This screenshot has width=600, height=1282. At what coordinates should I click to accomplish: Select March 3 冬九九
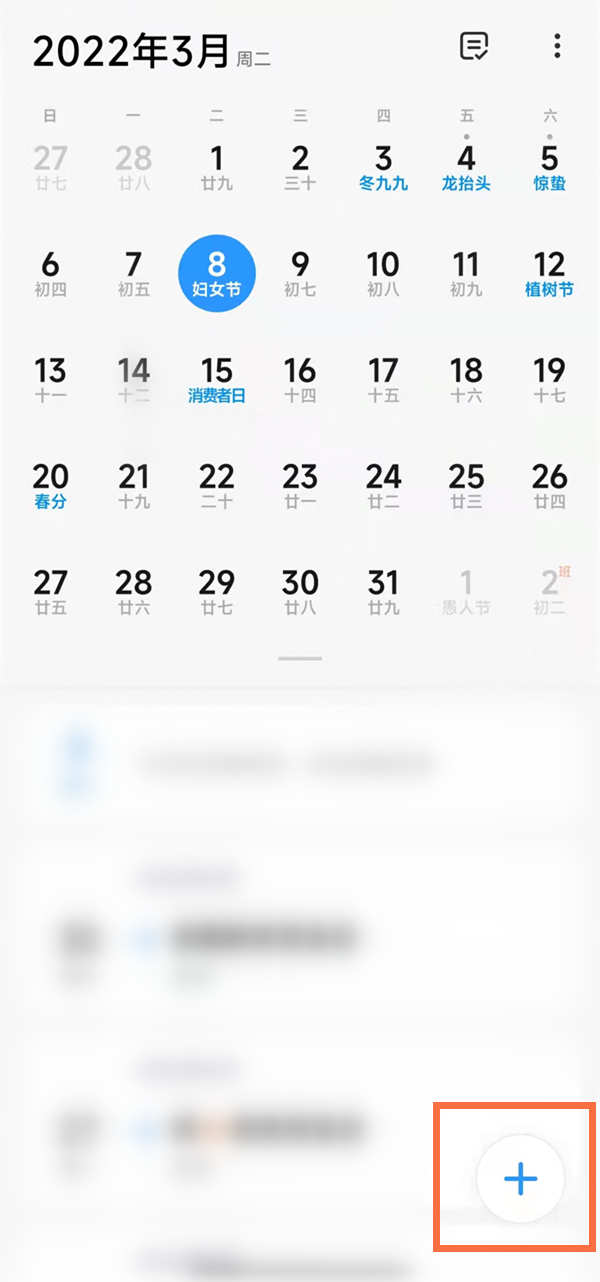point(383,167)
